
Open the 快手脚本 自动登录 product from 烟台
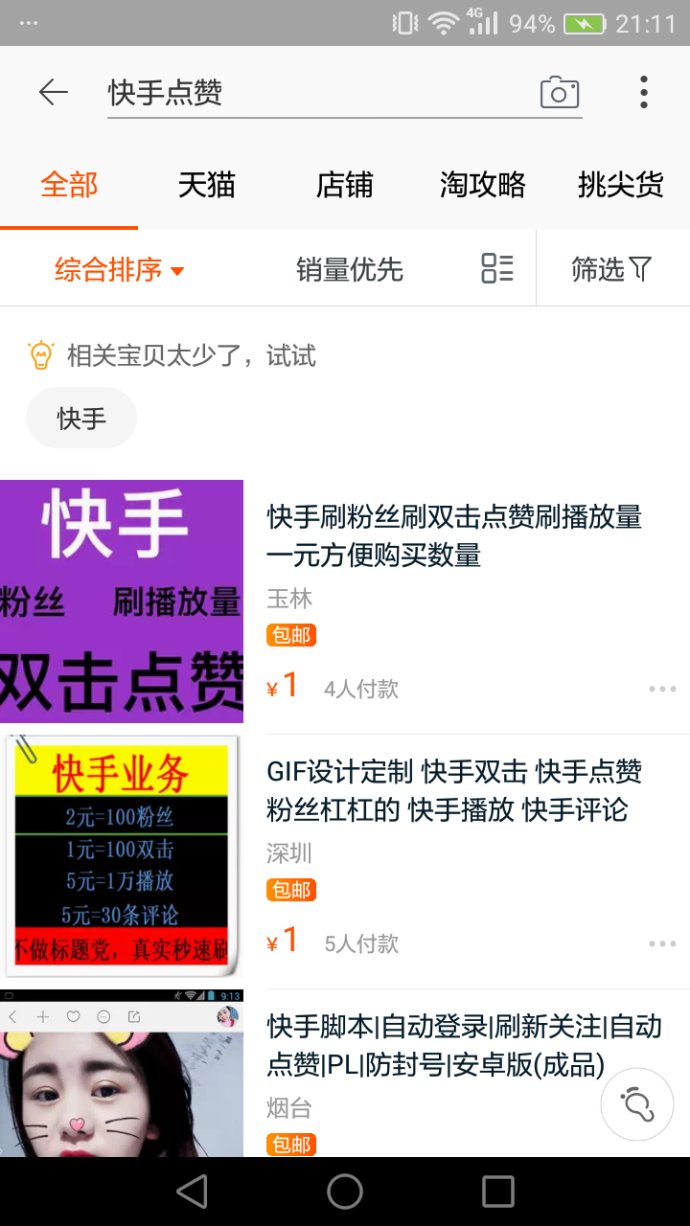tap(454, 1044)
